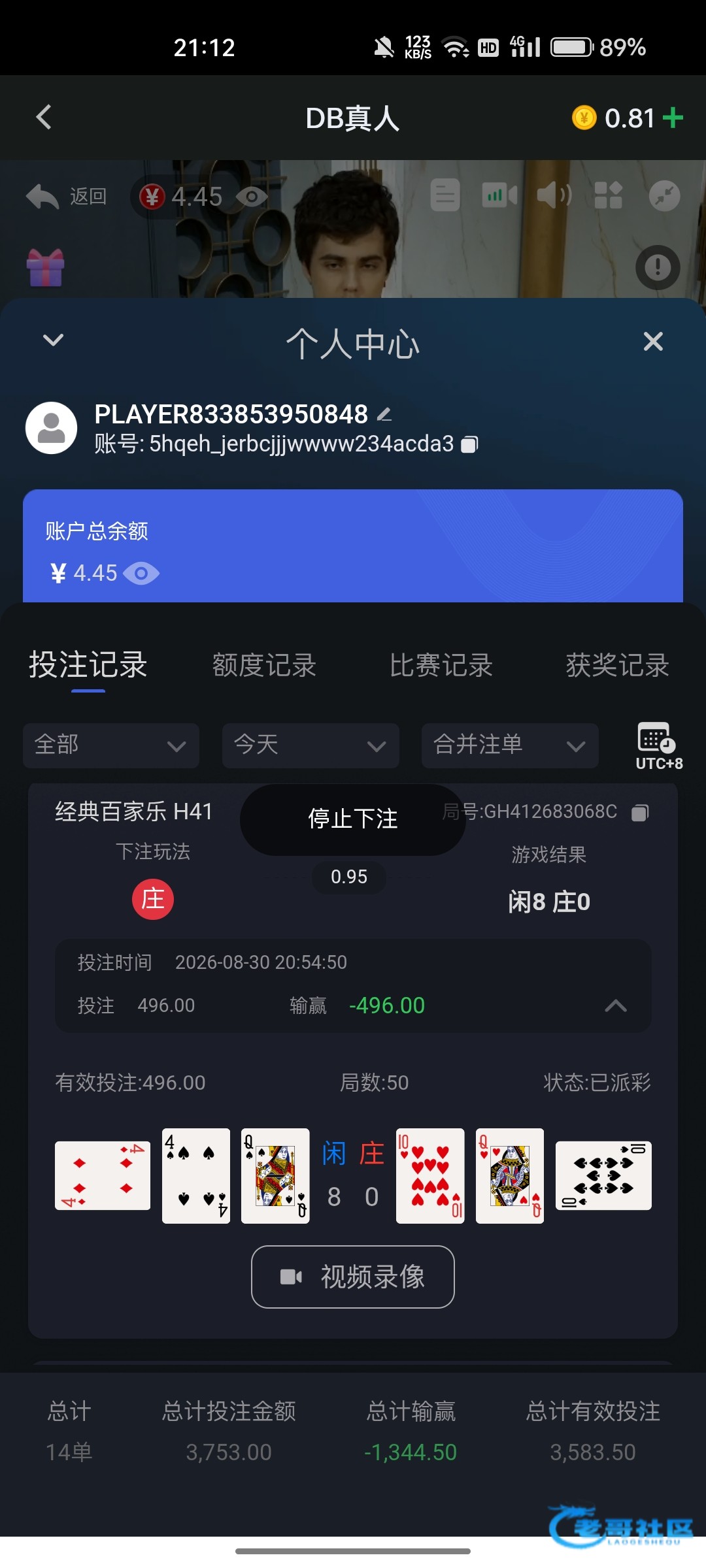Image resolution: width=706 pixels, height=1568 pixels.
Task: Copy the account number
Action: click(x=469, y=445)
